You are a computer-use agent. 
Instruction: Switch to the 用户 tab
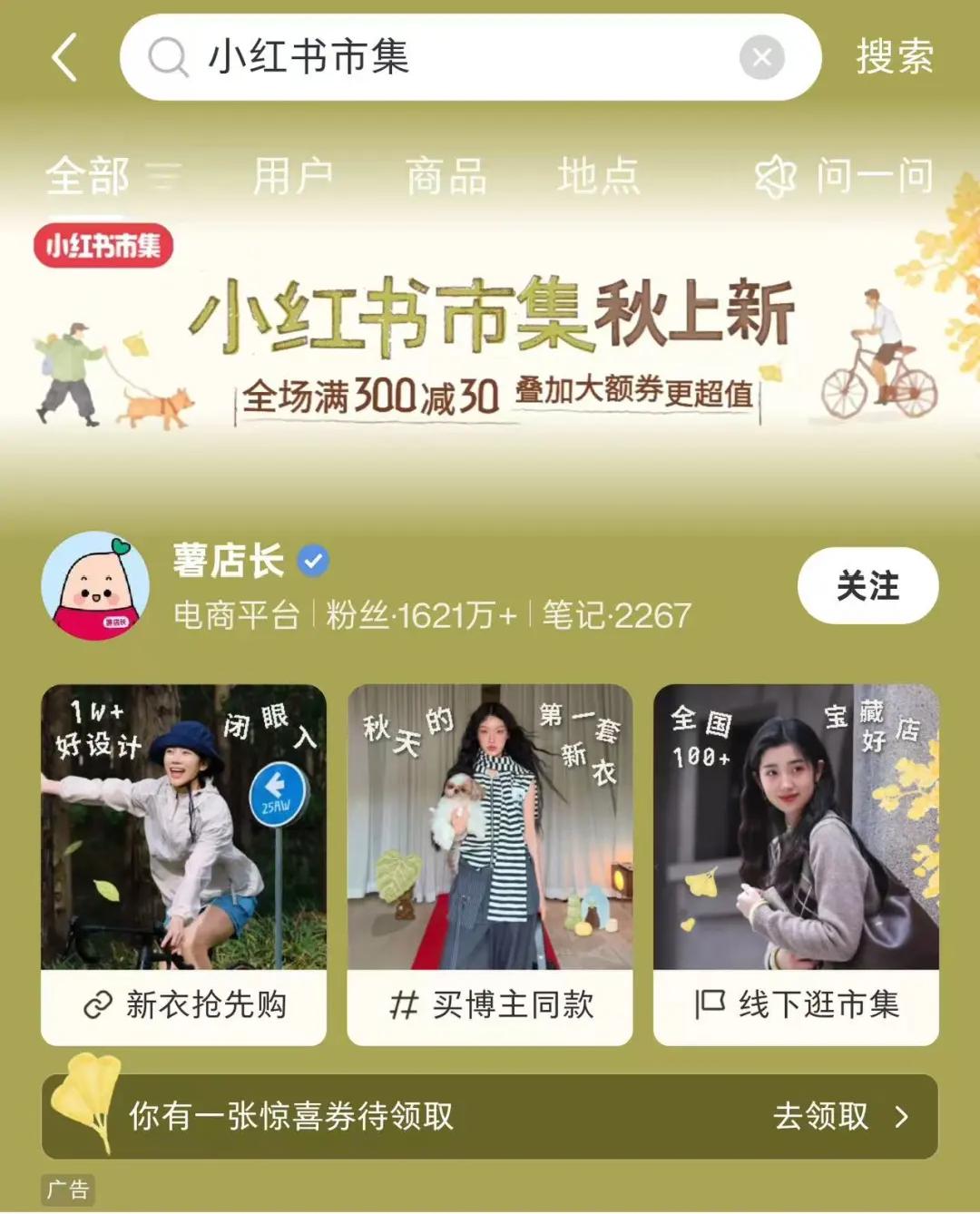pos(292,175)
